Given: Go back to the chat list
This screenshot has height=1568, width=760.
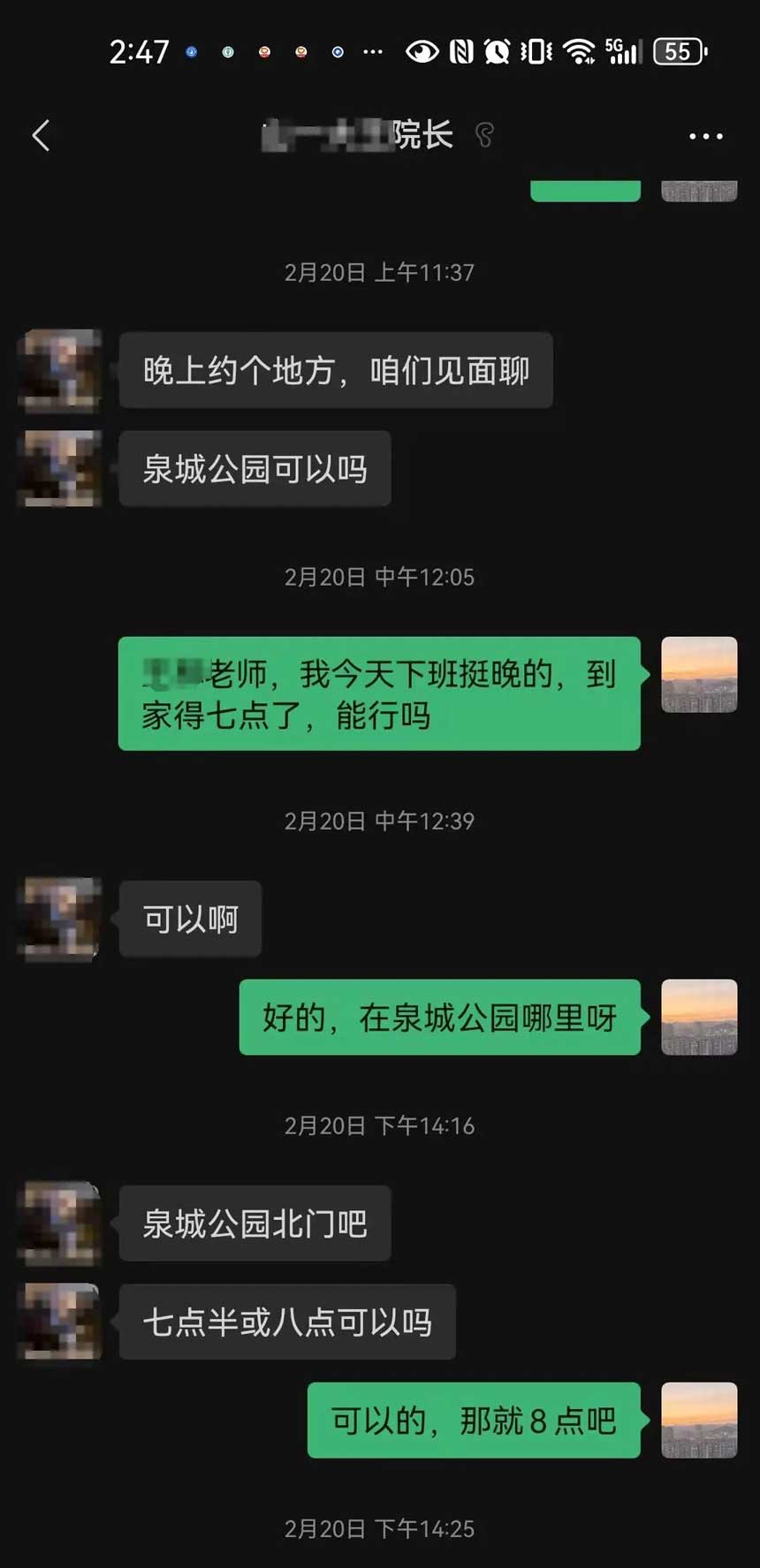Looking at the screenshot, I should 41,136.
